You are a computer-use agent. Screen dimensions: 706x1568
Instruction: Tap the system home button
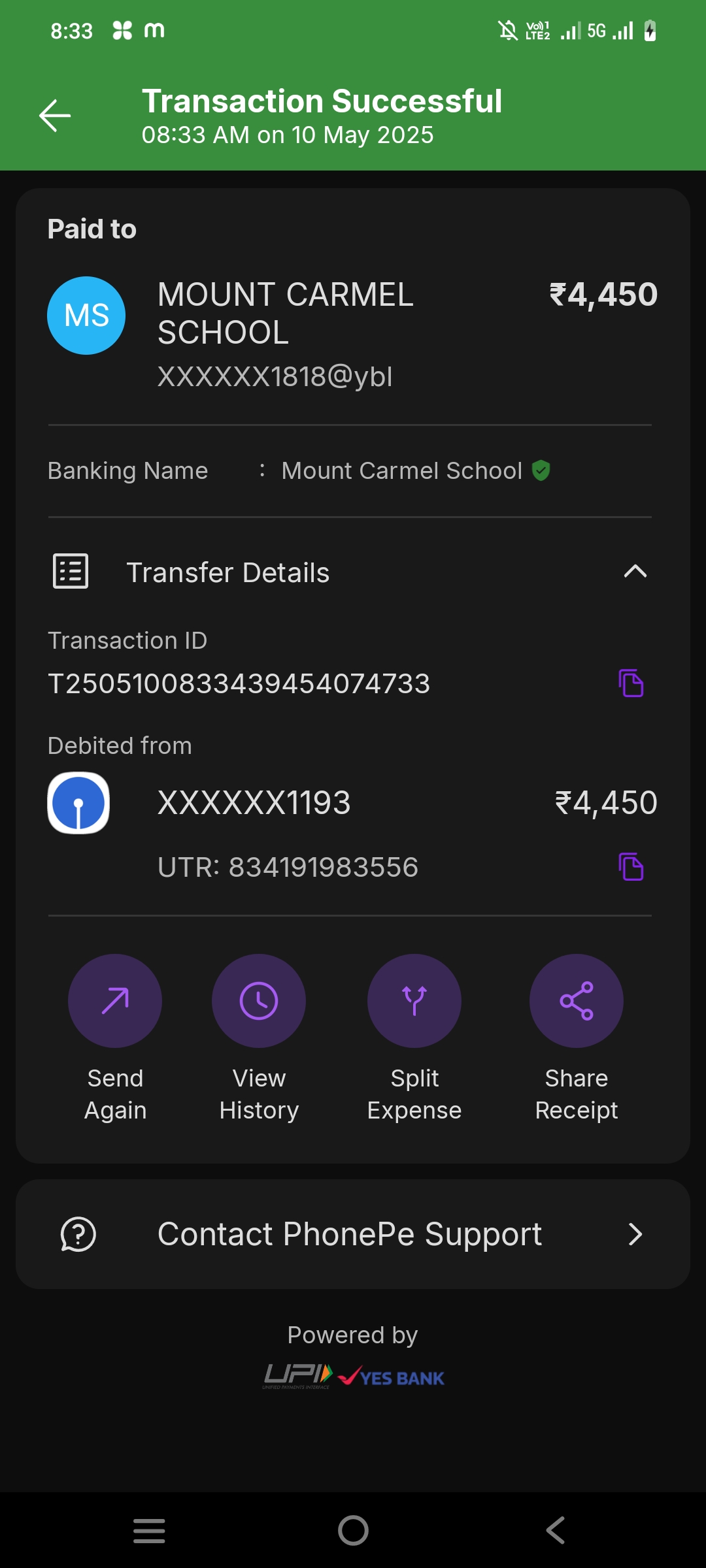(353, 1530)
